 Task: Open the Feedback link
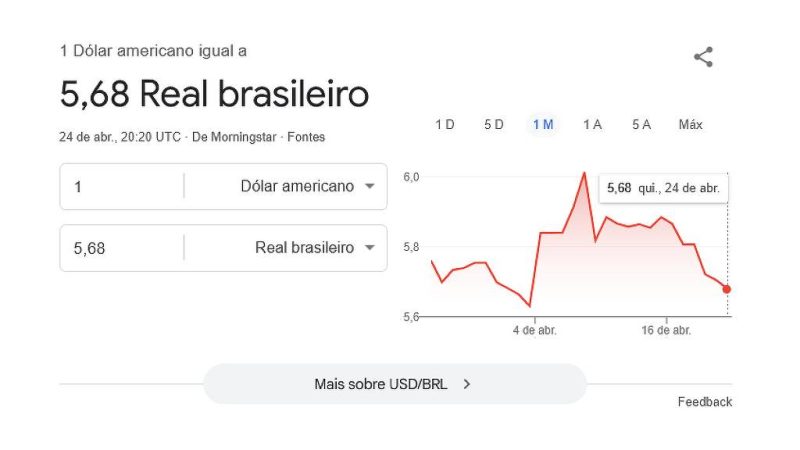pos(704,402)
